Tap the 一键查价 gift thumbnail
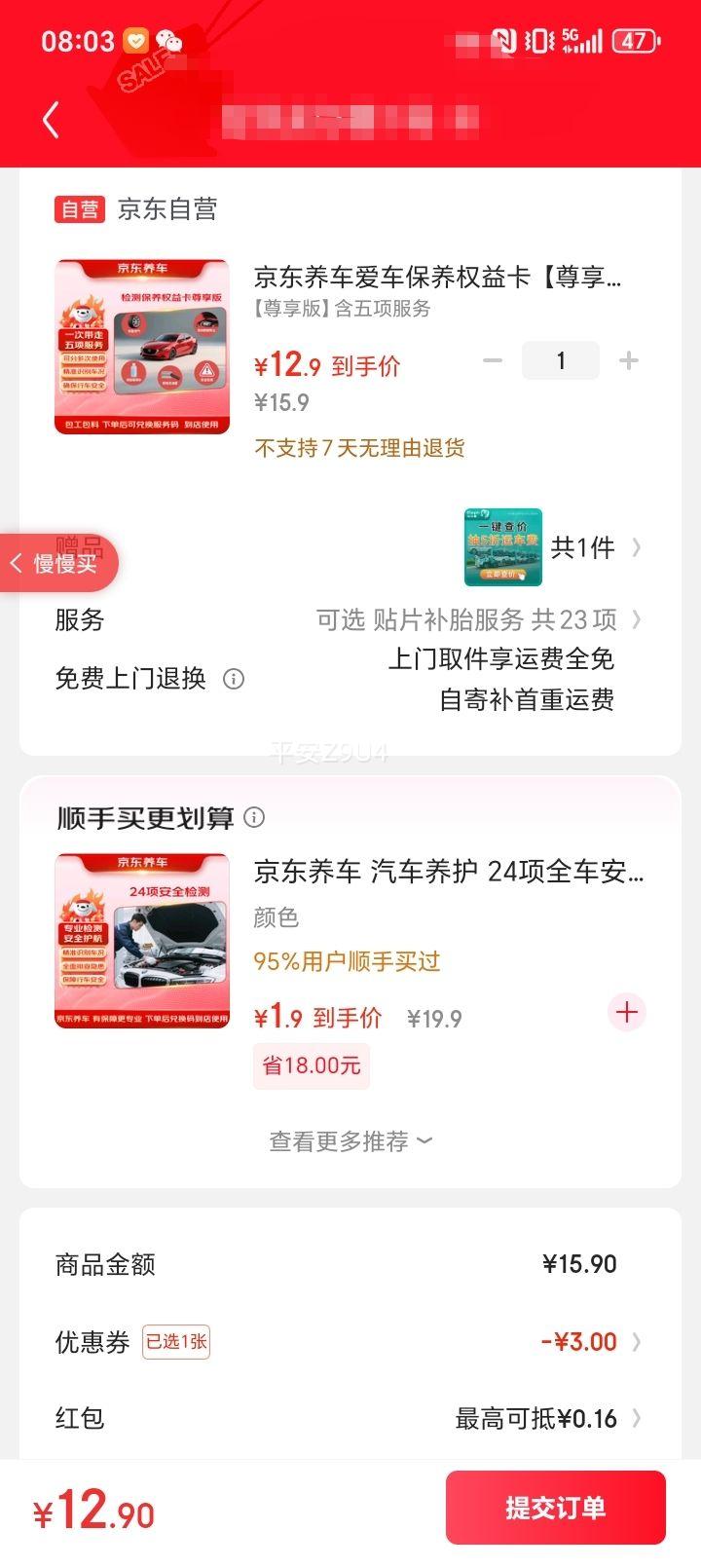 [503, 547]
